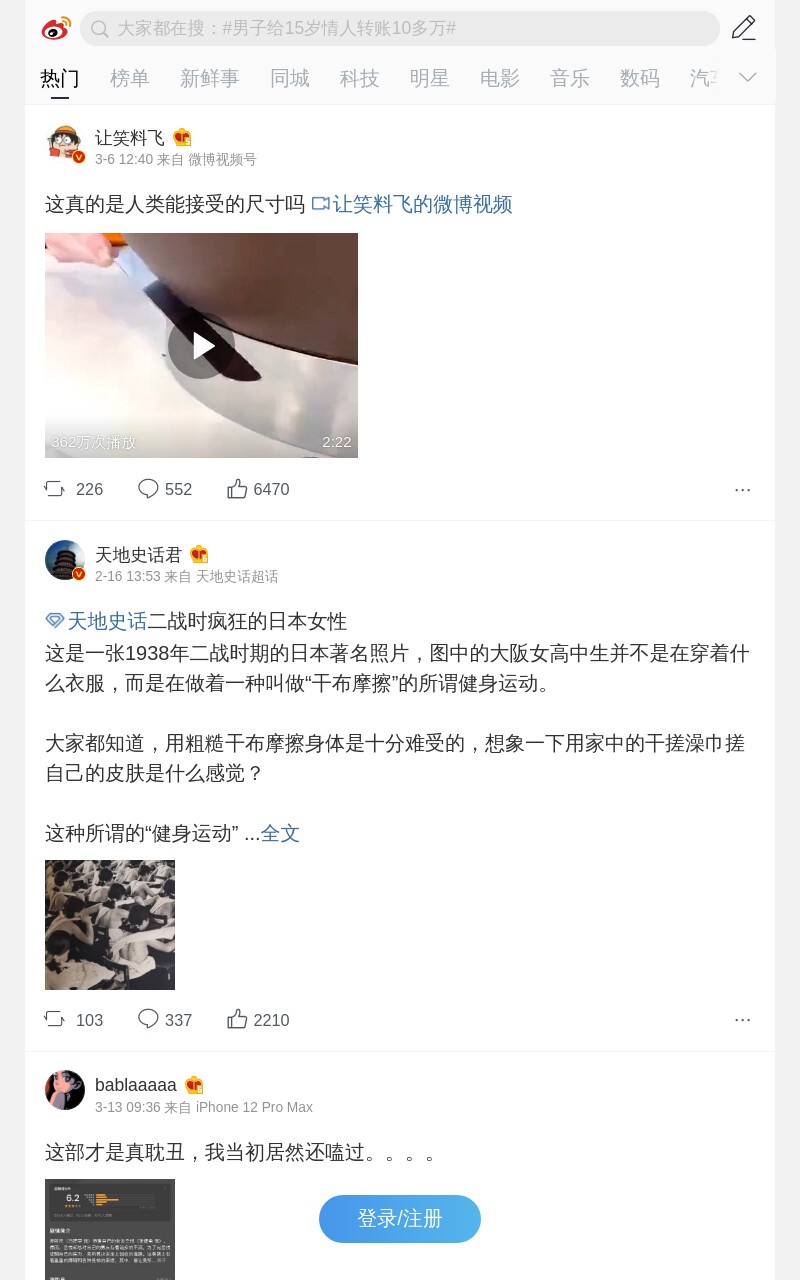Image resolution: width=800 pixels, height=1280 pixels.
Task: Play the 让笑料飞 video
Action: (x=201, y=345)
